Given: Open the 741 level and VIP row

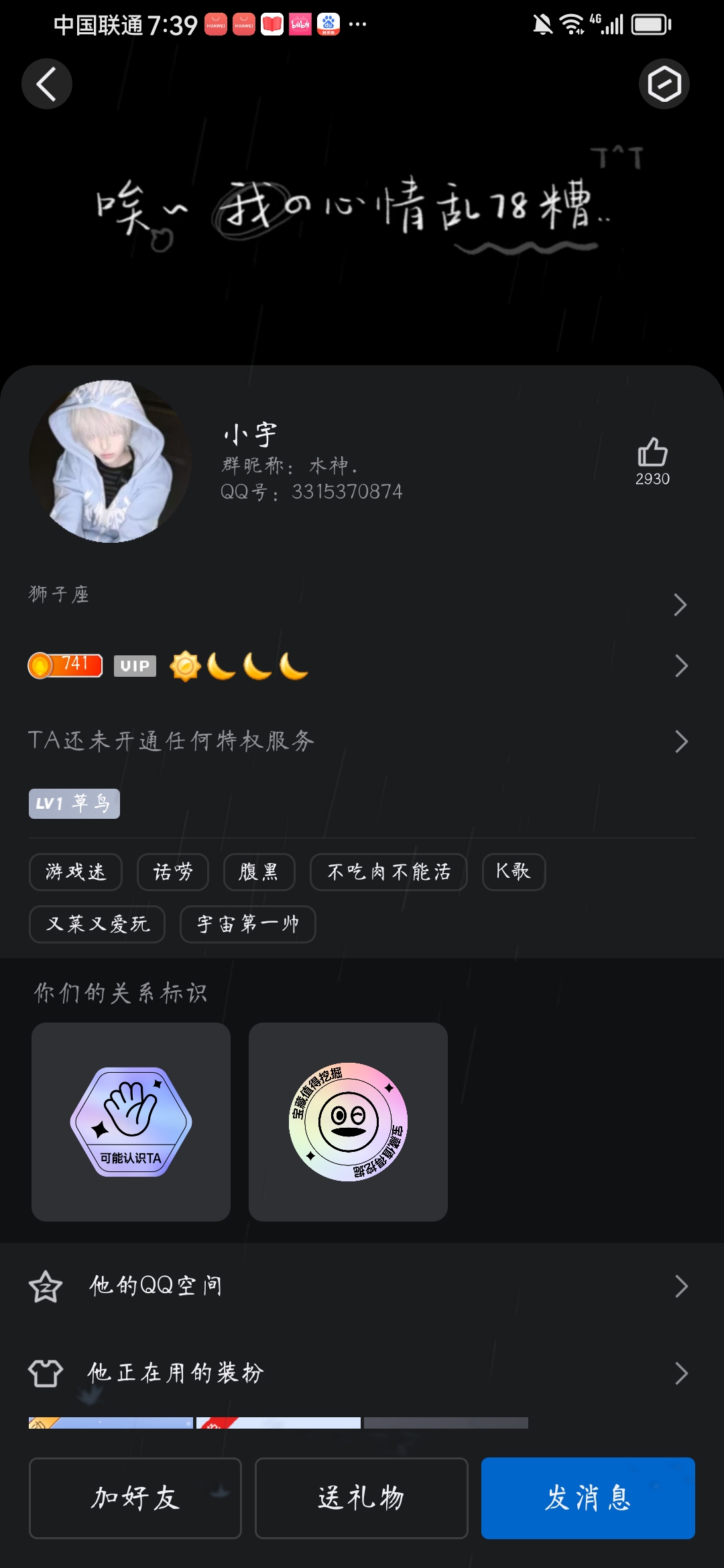Looking at the screenshot, I should point(362,666).
